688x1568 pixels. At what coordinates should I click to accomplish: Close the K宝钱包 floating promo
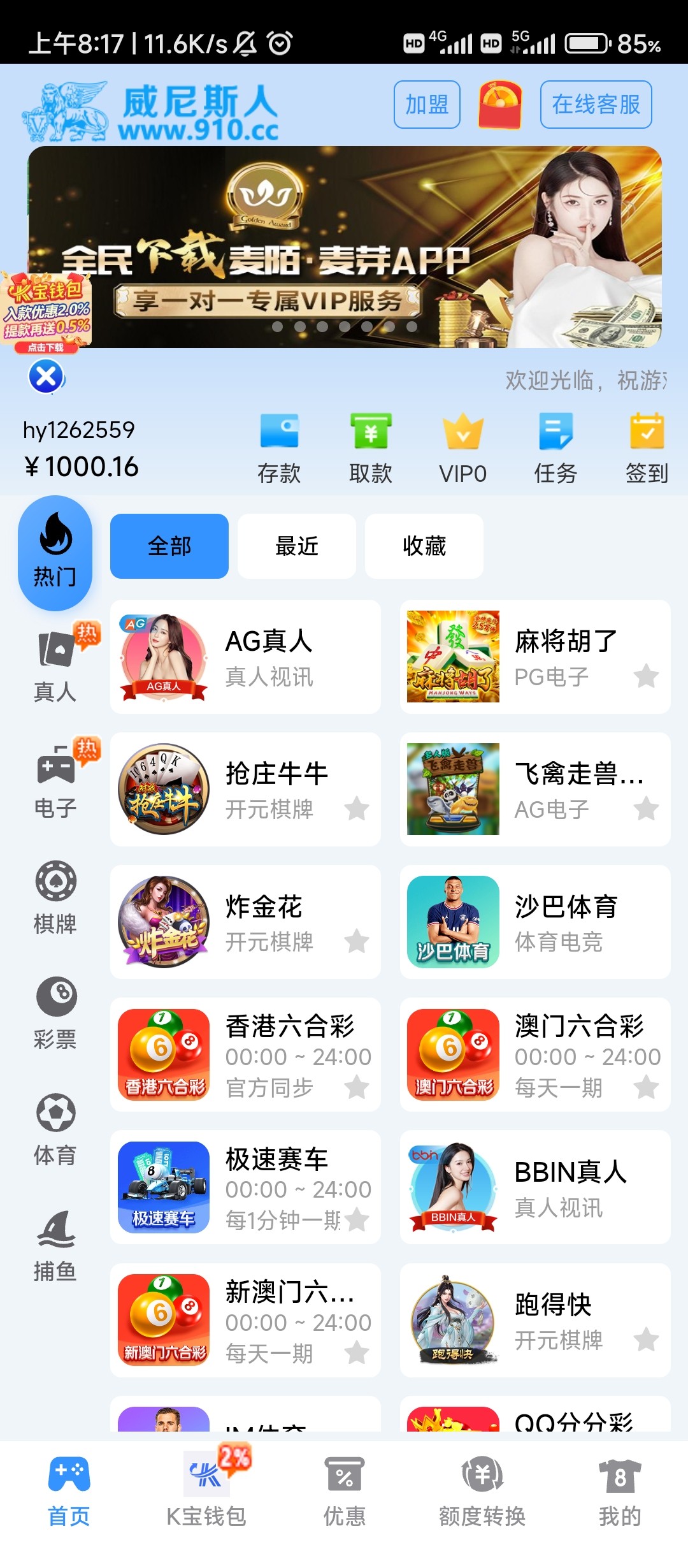point(46,377)
